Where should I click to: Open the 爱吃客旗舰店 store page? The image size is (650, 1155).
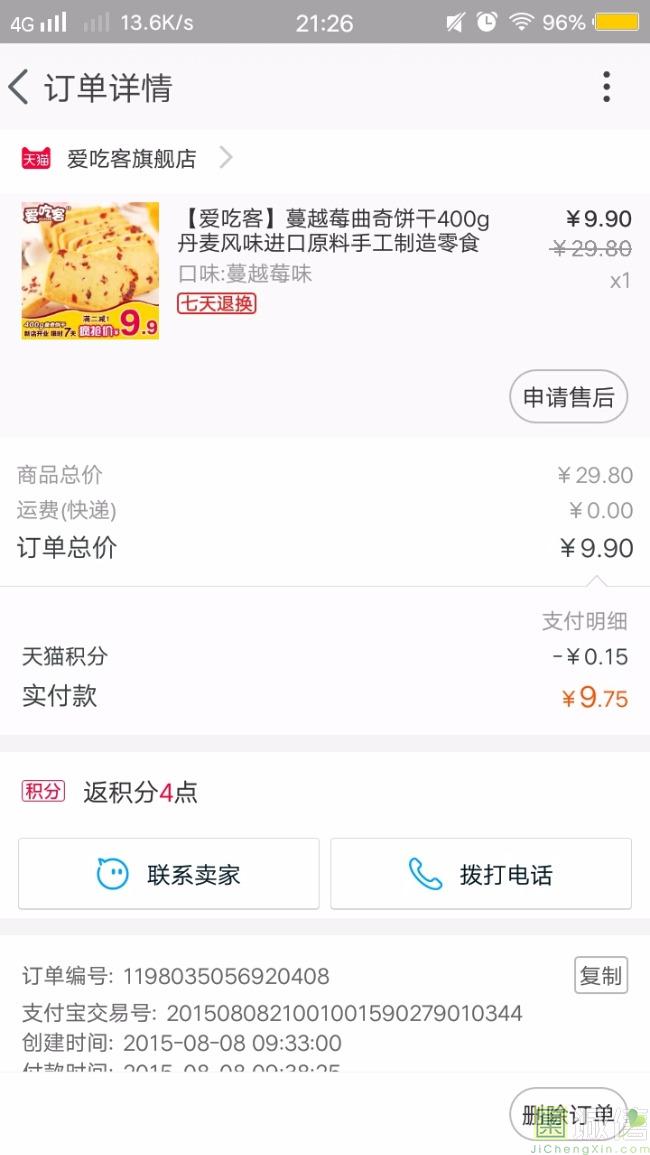coord(131,158)
